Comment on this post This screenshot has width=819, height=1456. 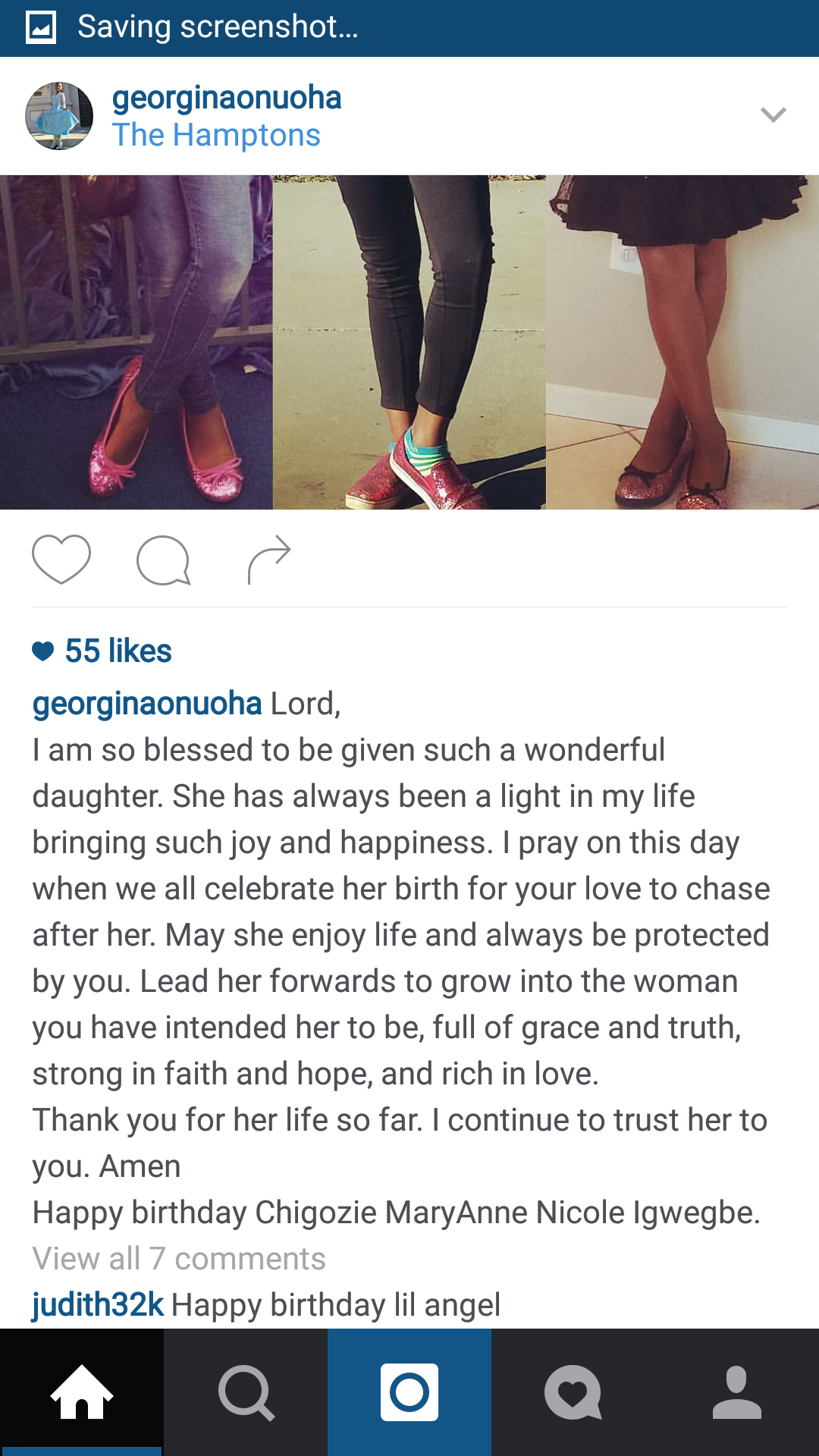pos(163,560)
